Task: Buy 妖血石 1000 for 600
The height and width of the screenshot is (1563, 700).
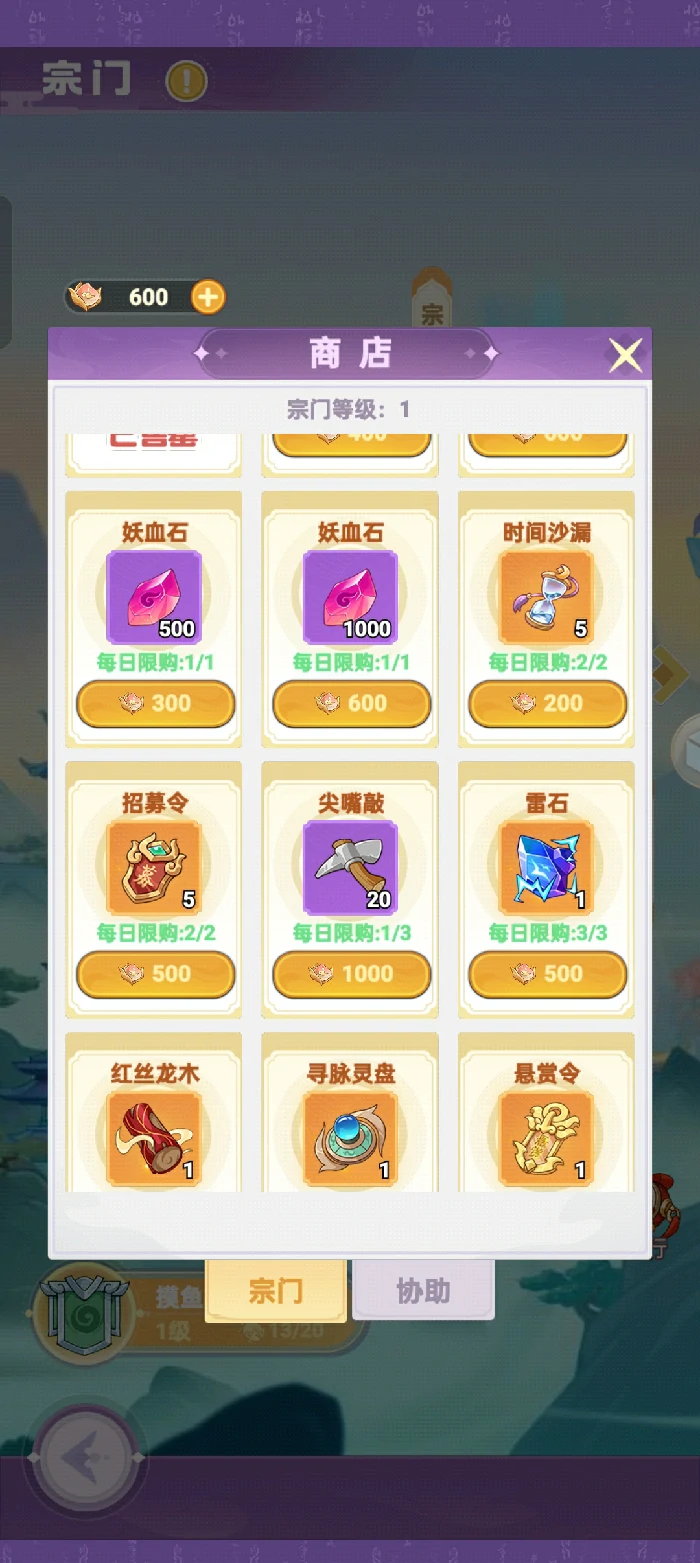Action: (351, 703)
